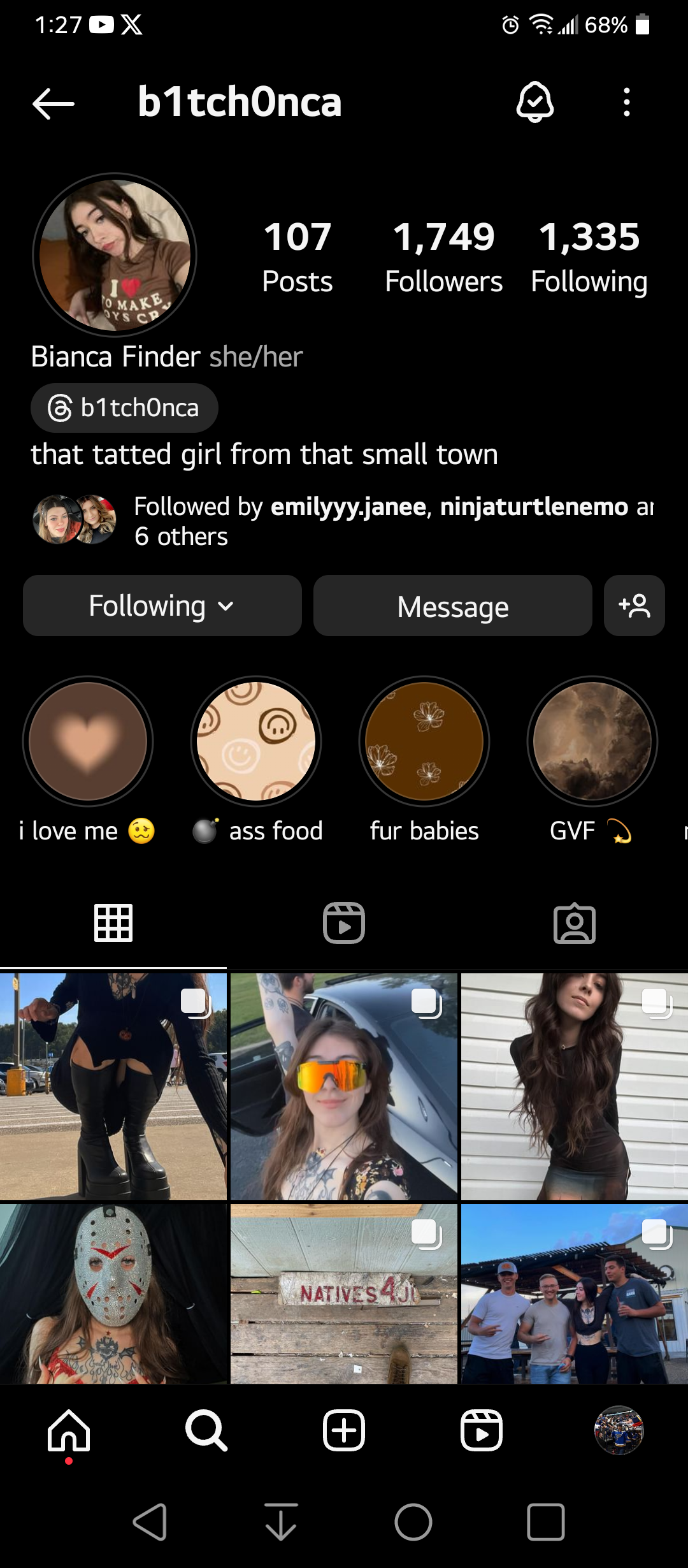Message this profile

[x=452, y=606]
